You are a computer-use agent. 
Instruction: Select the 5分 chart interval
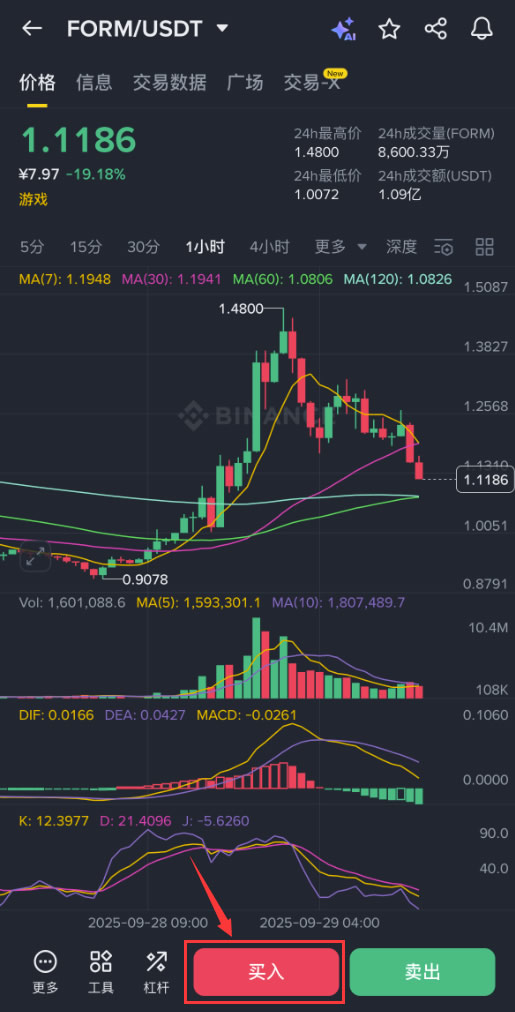pos(32,247)
